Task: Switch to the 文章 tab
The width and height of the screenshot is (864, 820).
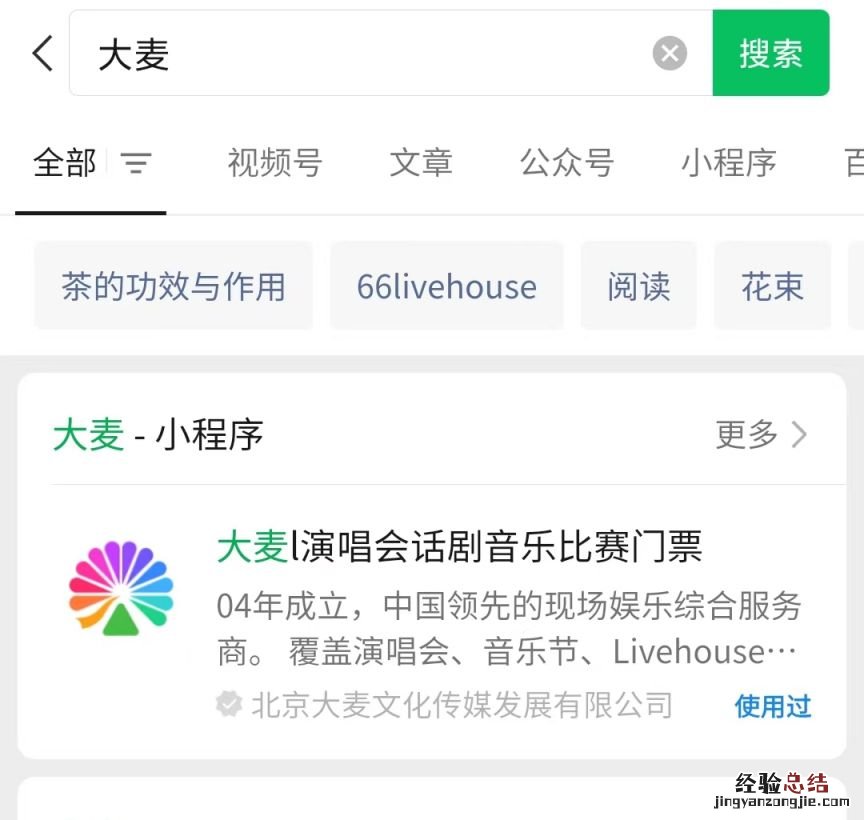Action: [x=420, y=162]
